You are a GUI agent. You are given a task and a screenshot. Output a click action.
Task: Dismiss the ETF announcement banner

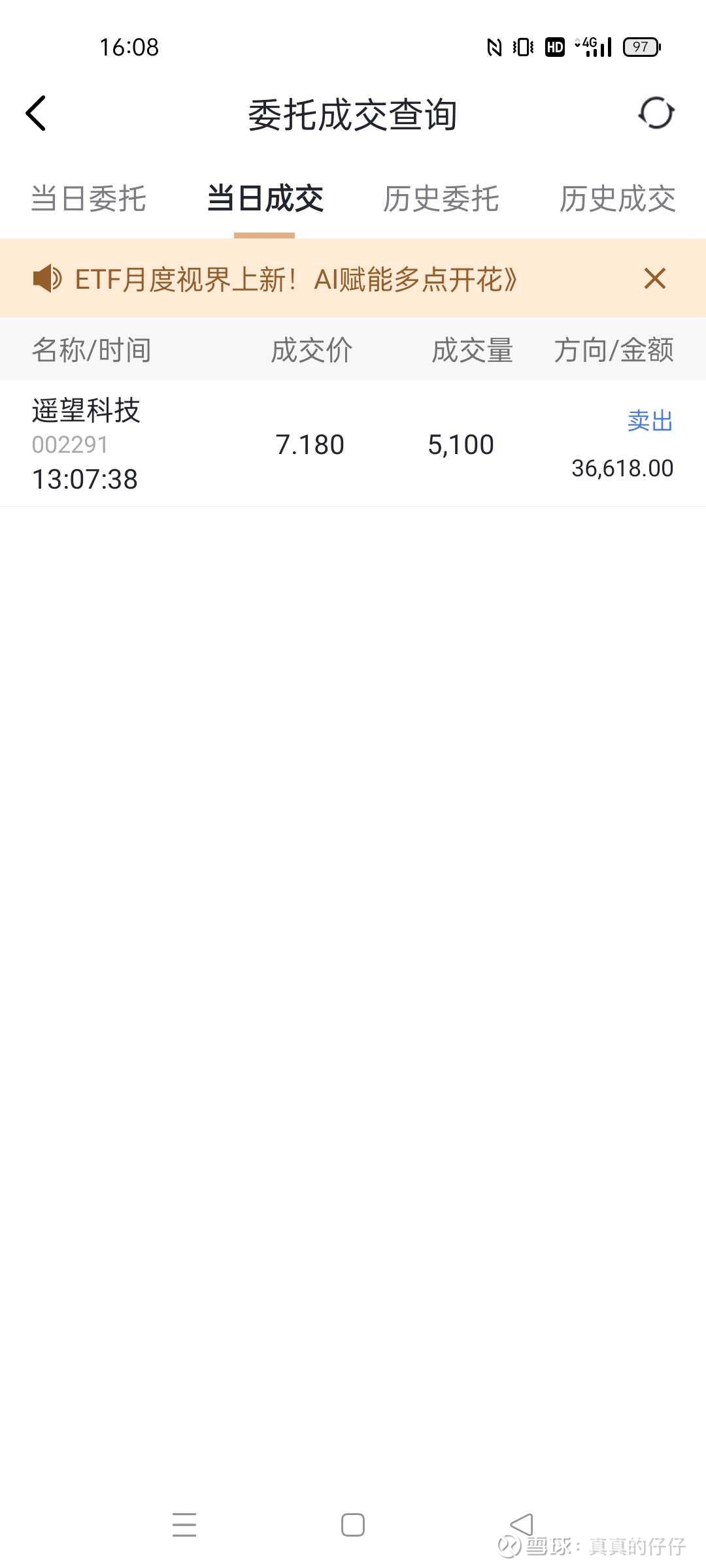click(x=654, y=279)
